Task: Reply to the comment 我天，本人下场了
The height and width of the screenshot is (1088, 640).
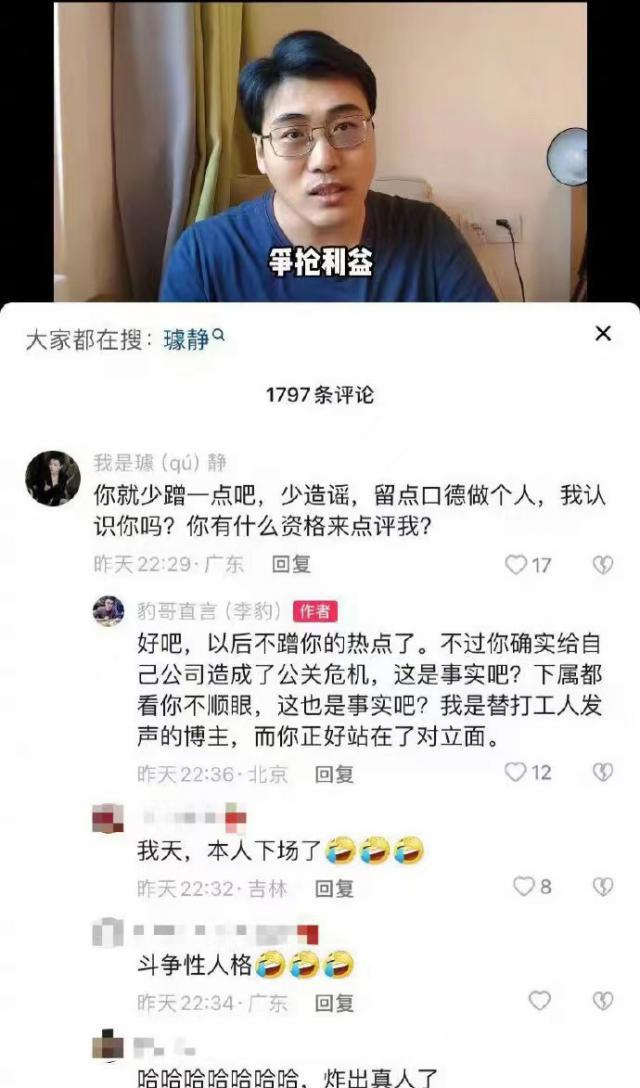Action: point(335,888)
